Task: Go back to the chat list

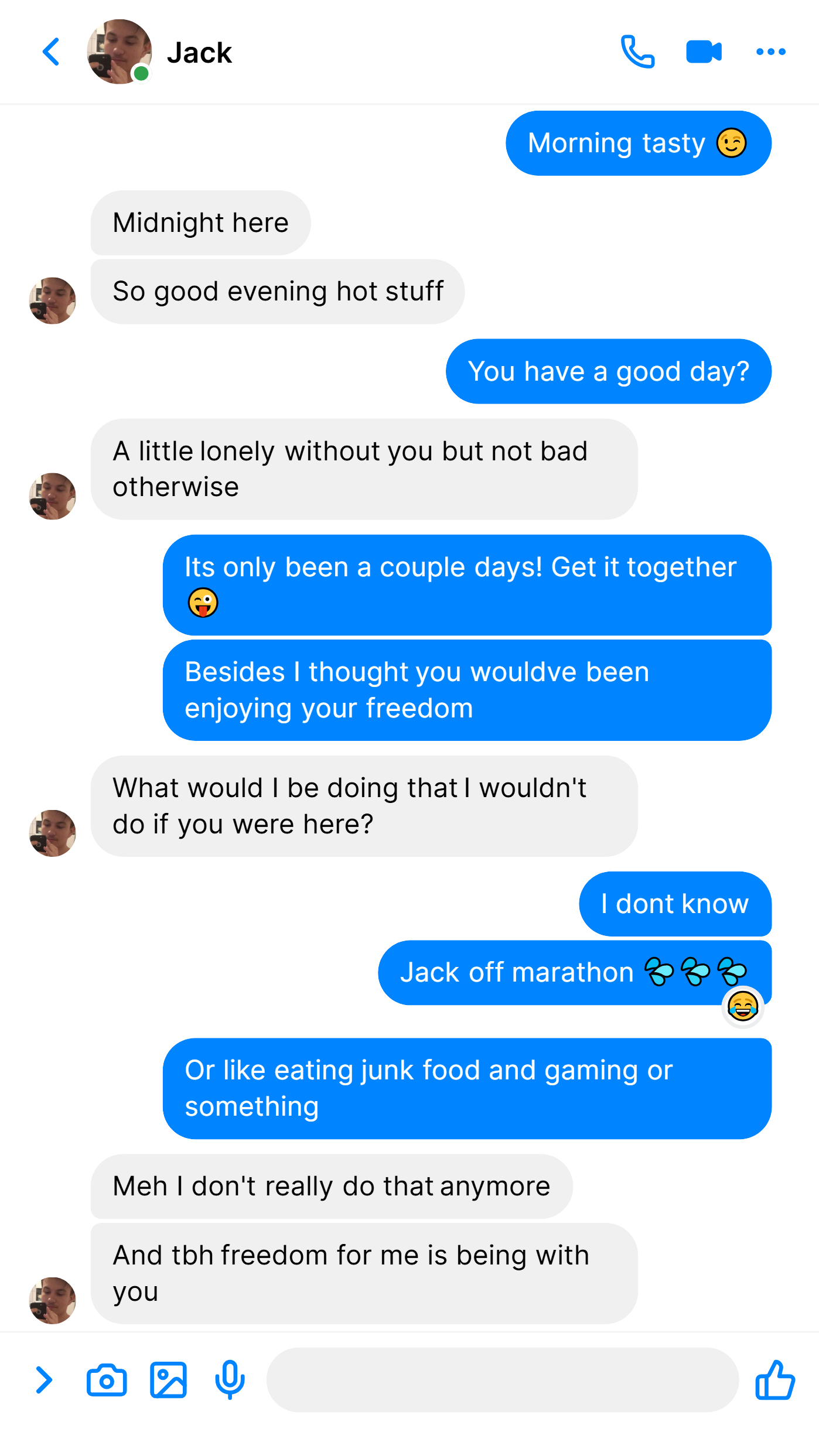Action: 51,52
